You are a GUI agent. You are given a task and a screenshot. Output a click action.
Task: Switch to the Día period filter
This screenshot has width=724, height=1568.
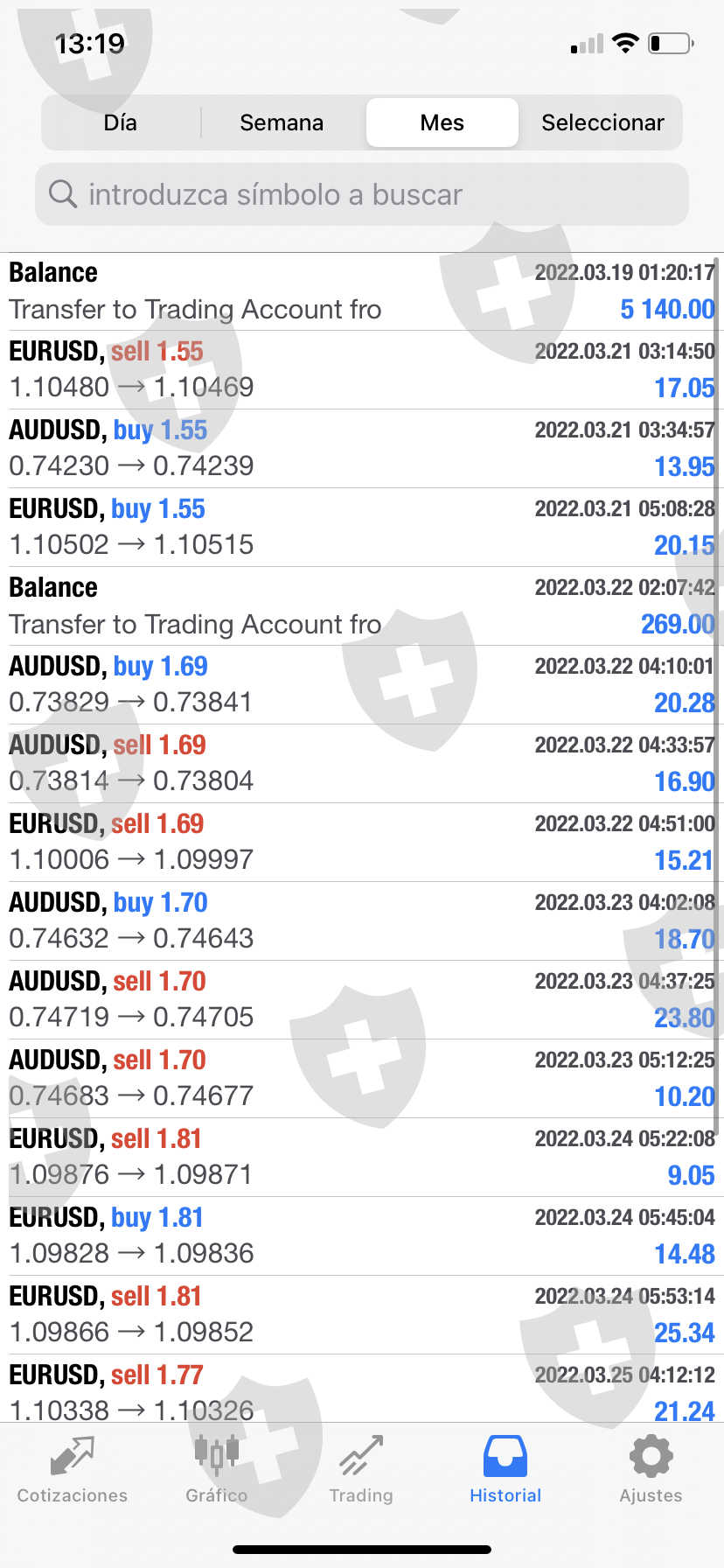(x=120, y=122)
